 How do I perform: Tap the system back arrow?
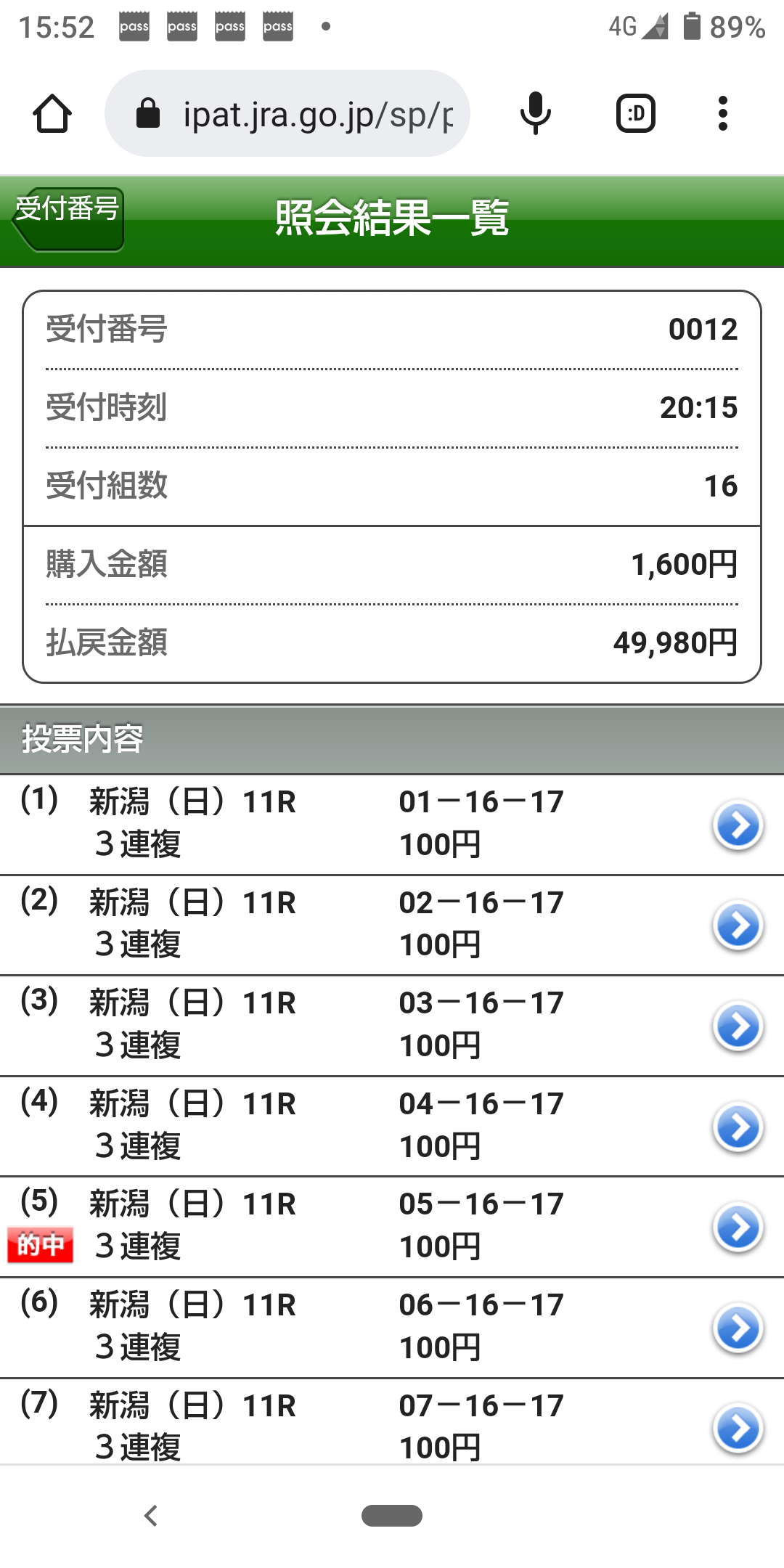[151, 1516]
